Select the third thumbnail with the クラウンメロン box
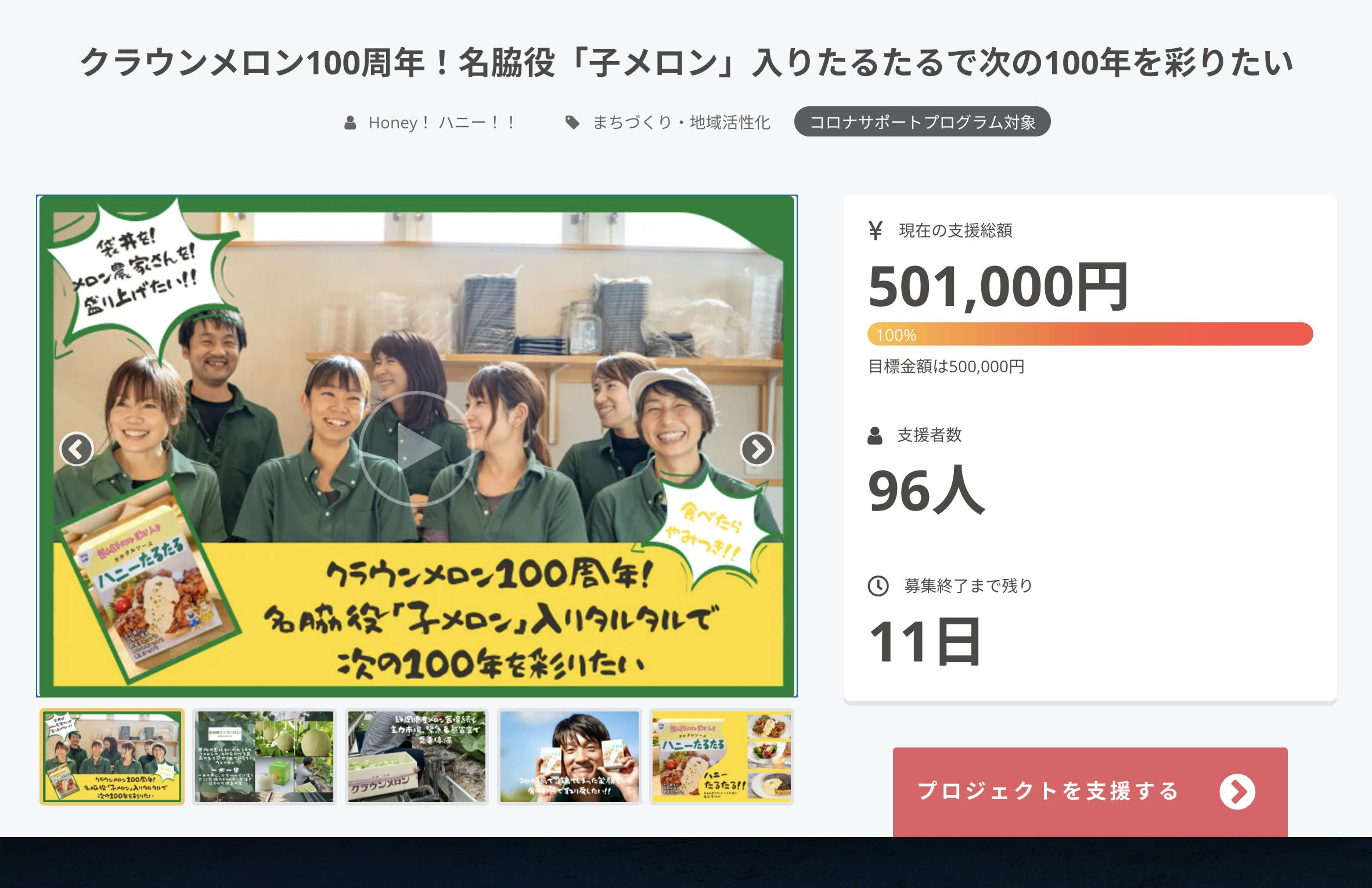1372x888 pixels. pos(417,756)
